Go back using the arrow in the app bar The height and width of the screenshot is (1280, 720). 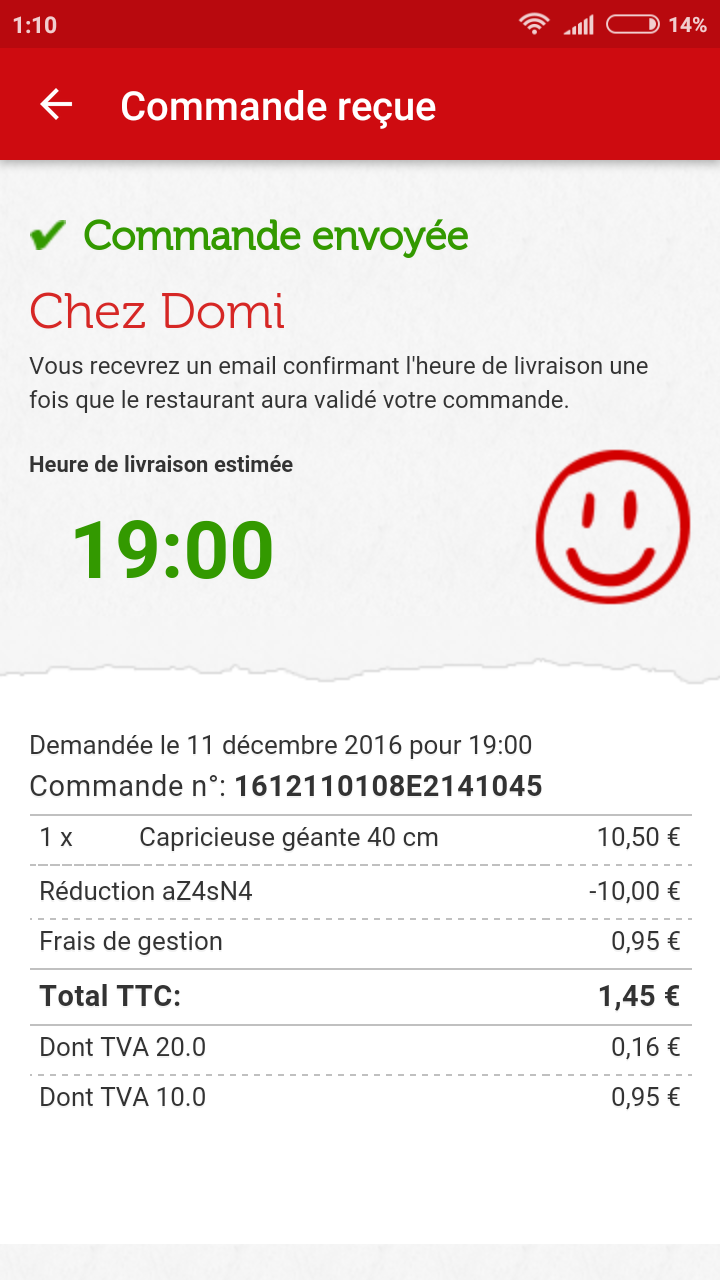click(56, 104)
